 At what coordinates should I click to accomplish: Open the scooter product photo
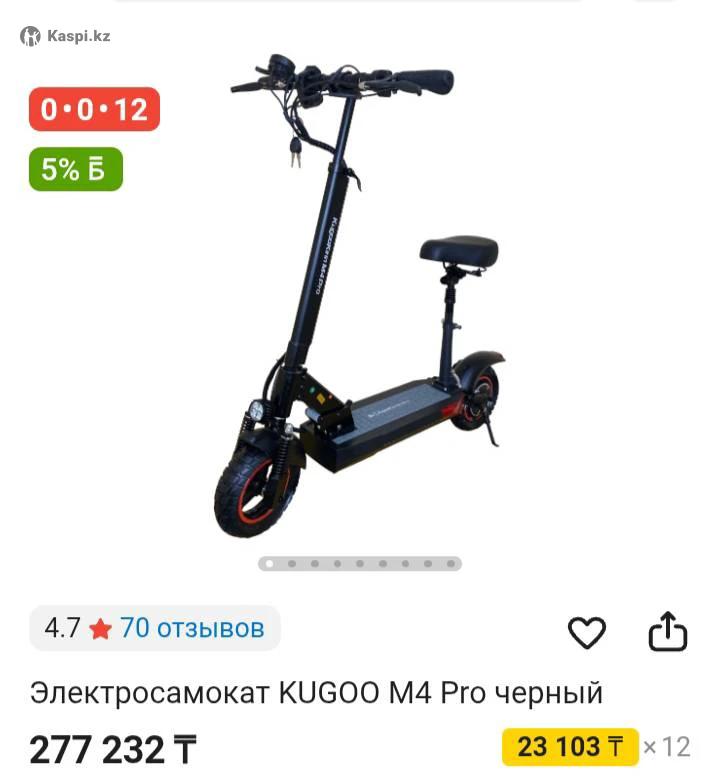coord(360,300)
